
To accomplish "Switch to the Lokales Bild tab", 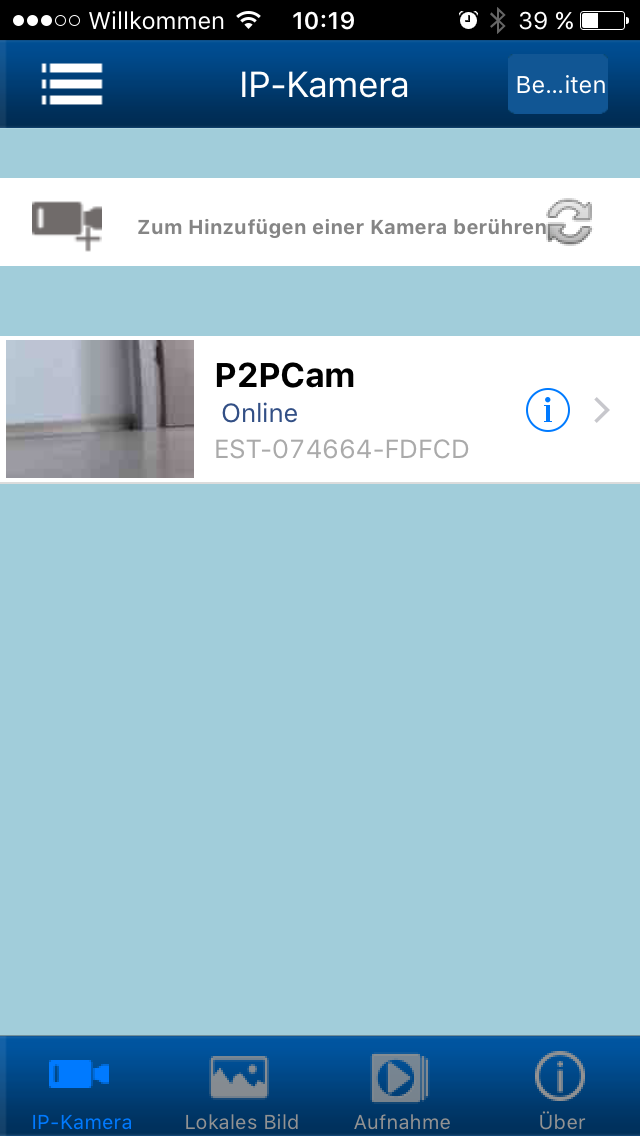I will pyautogui.click(x=241, y=1092).
